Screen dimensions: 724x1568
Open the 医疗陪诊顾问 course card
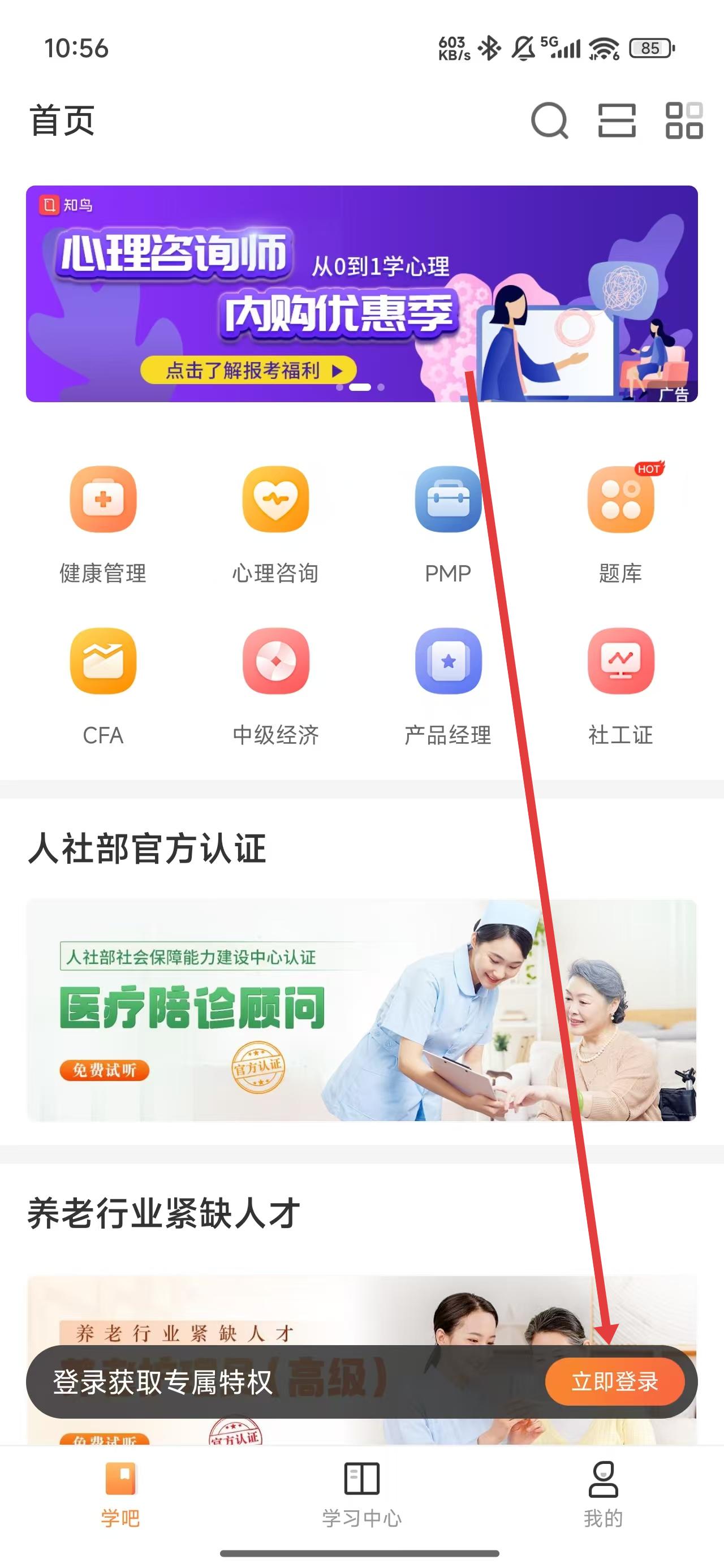(x=361, y=1010)
